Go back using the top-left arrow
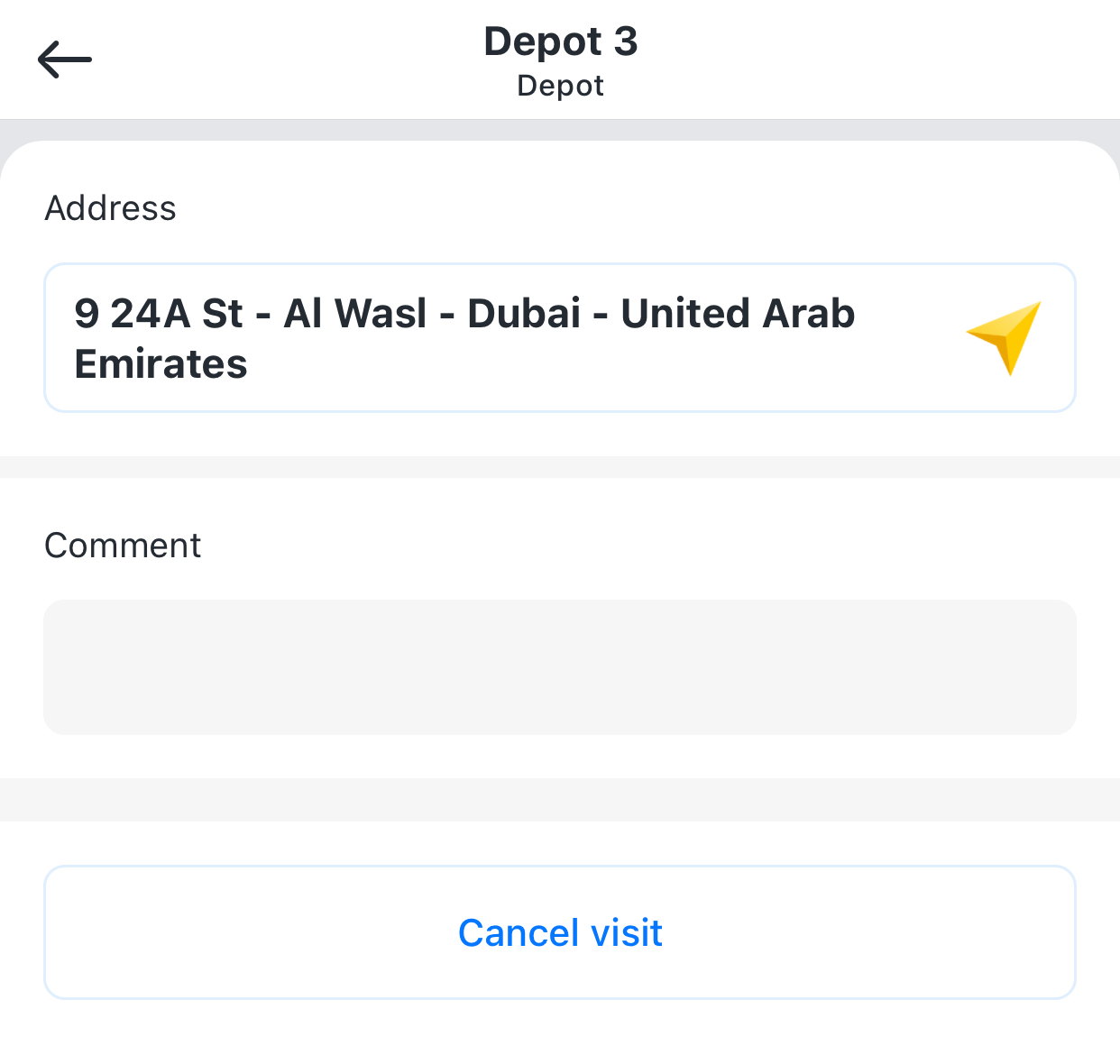This screenshot has height=1064, width=1120. click(64, 60)
